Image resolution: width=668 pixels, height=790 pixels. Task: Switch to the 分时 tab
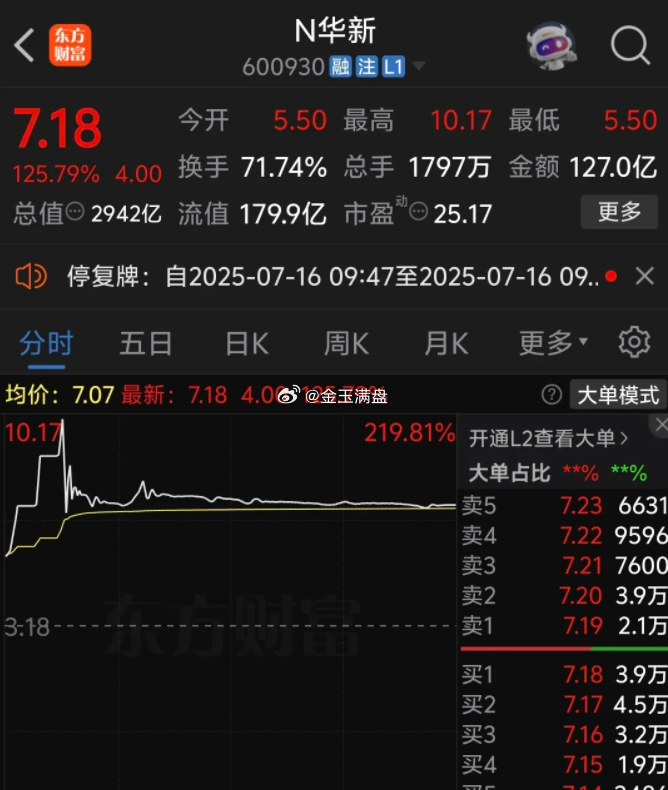point(46,344)
